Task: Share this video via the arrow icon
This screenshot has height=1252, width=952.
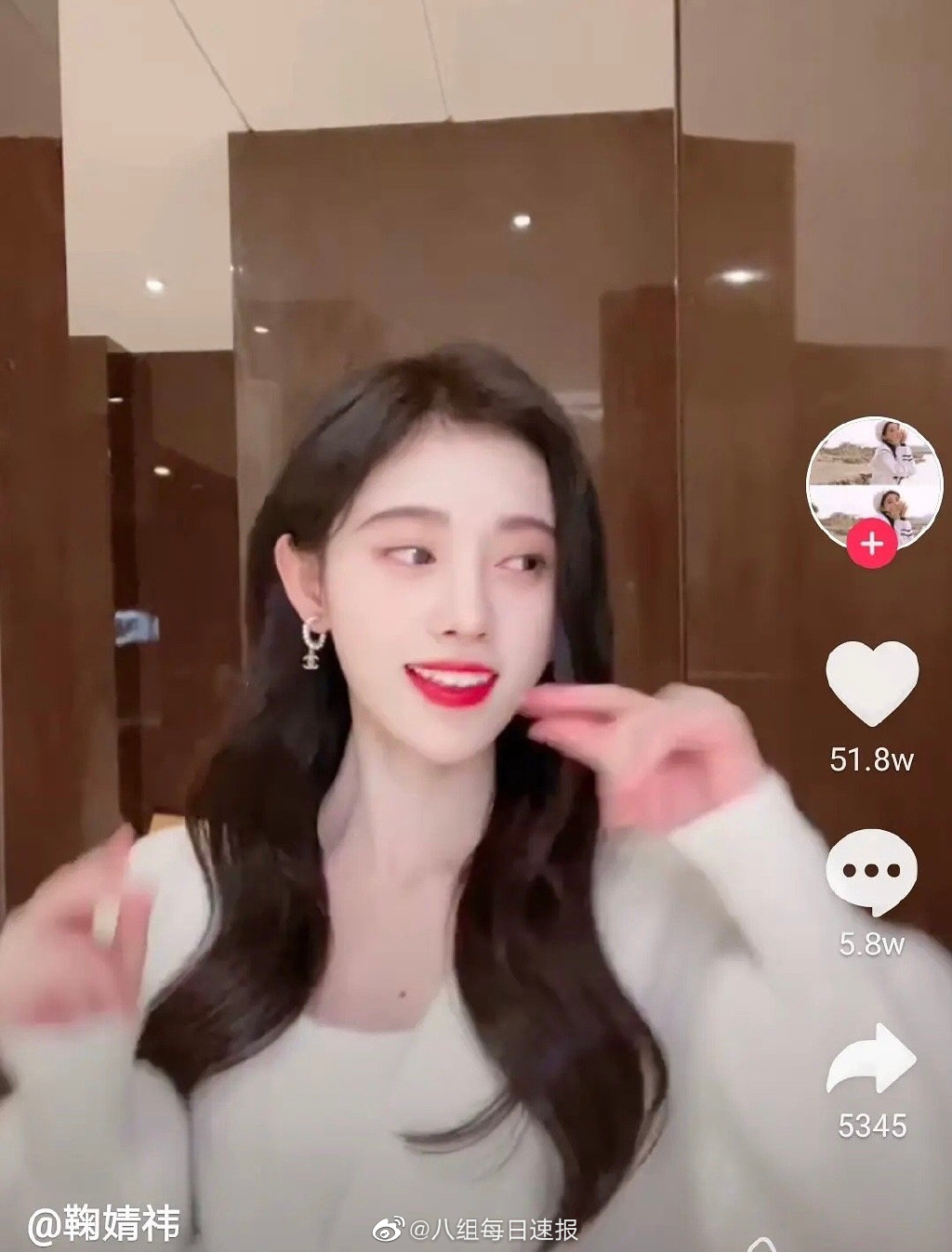Action: (x=871, y=1060)
